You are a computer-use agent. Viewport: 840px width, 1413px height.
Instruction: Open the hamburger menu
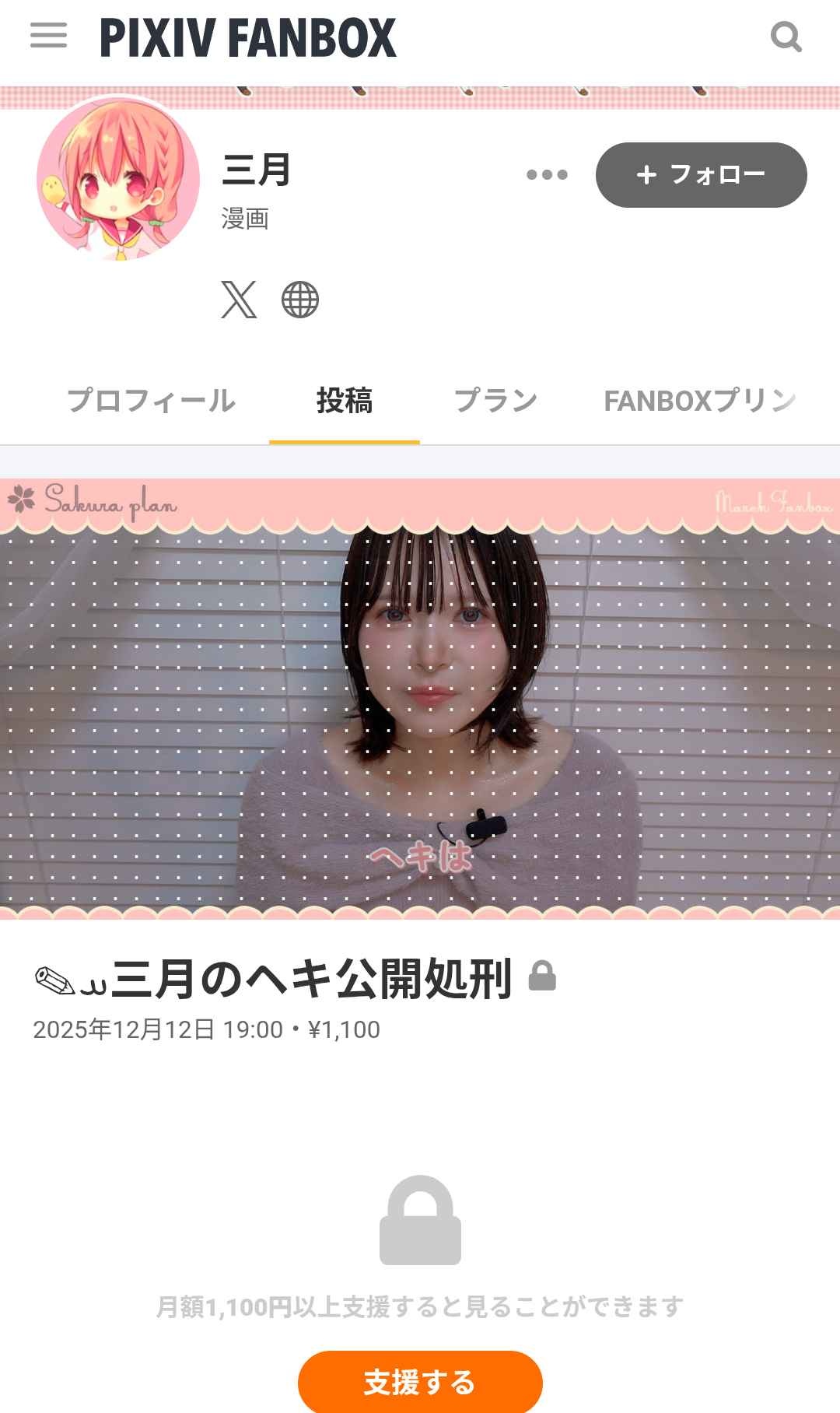tap(48, 36)
